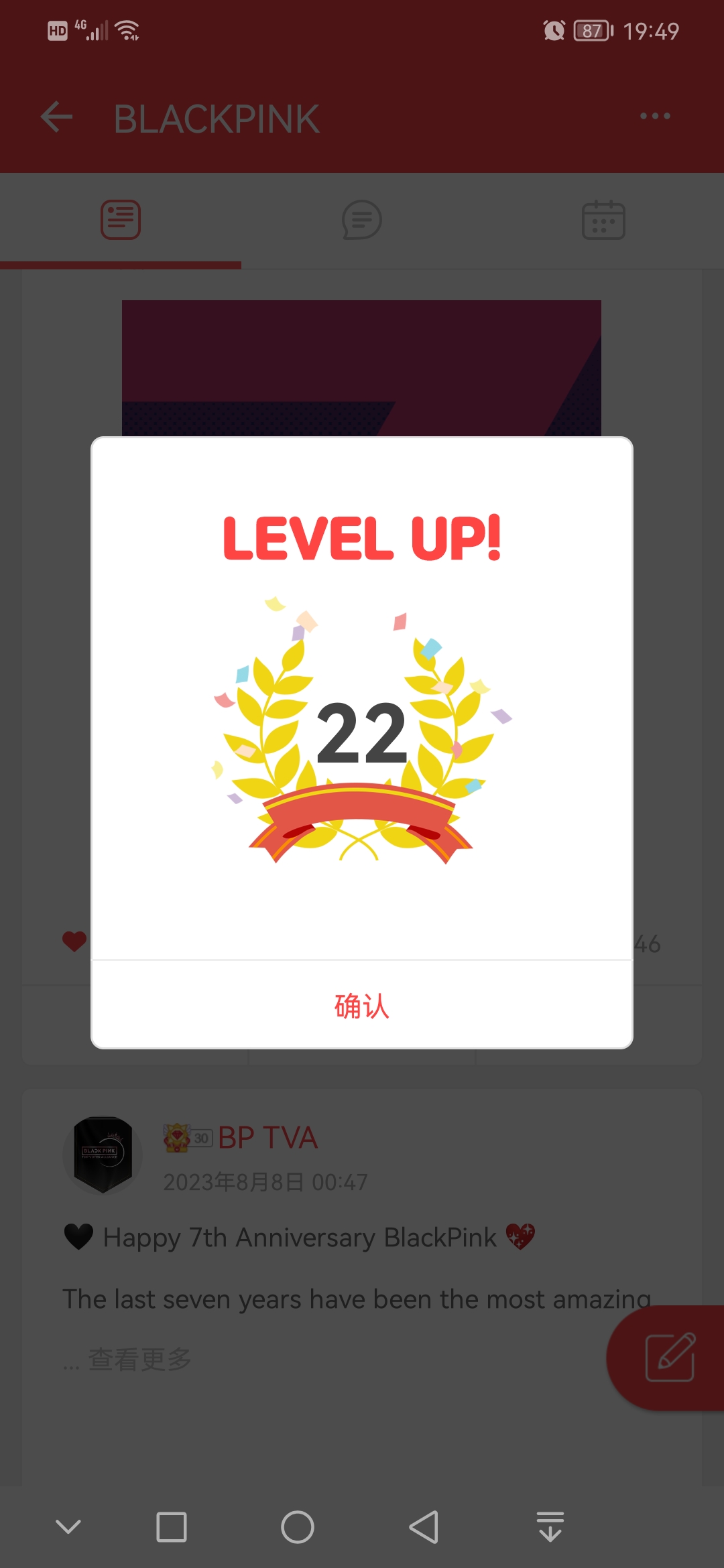Expand post with 查看更多
Image resolution: width=724 pixels, height=1568 pixels.
(139, 1359)
